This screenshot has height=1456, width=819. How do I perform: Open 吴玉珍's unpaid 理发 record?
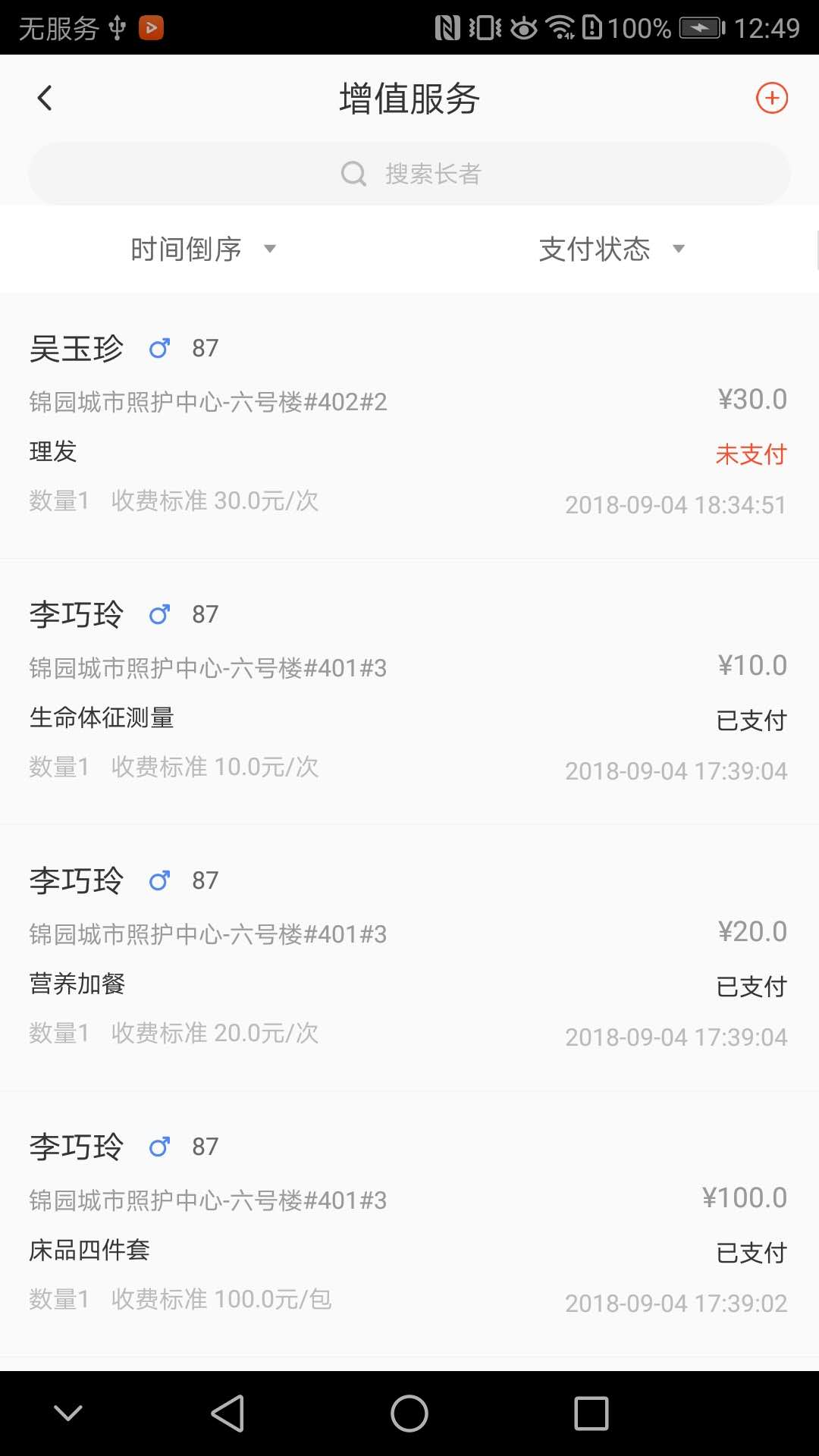[x=409, y=425]
